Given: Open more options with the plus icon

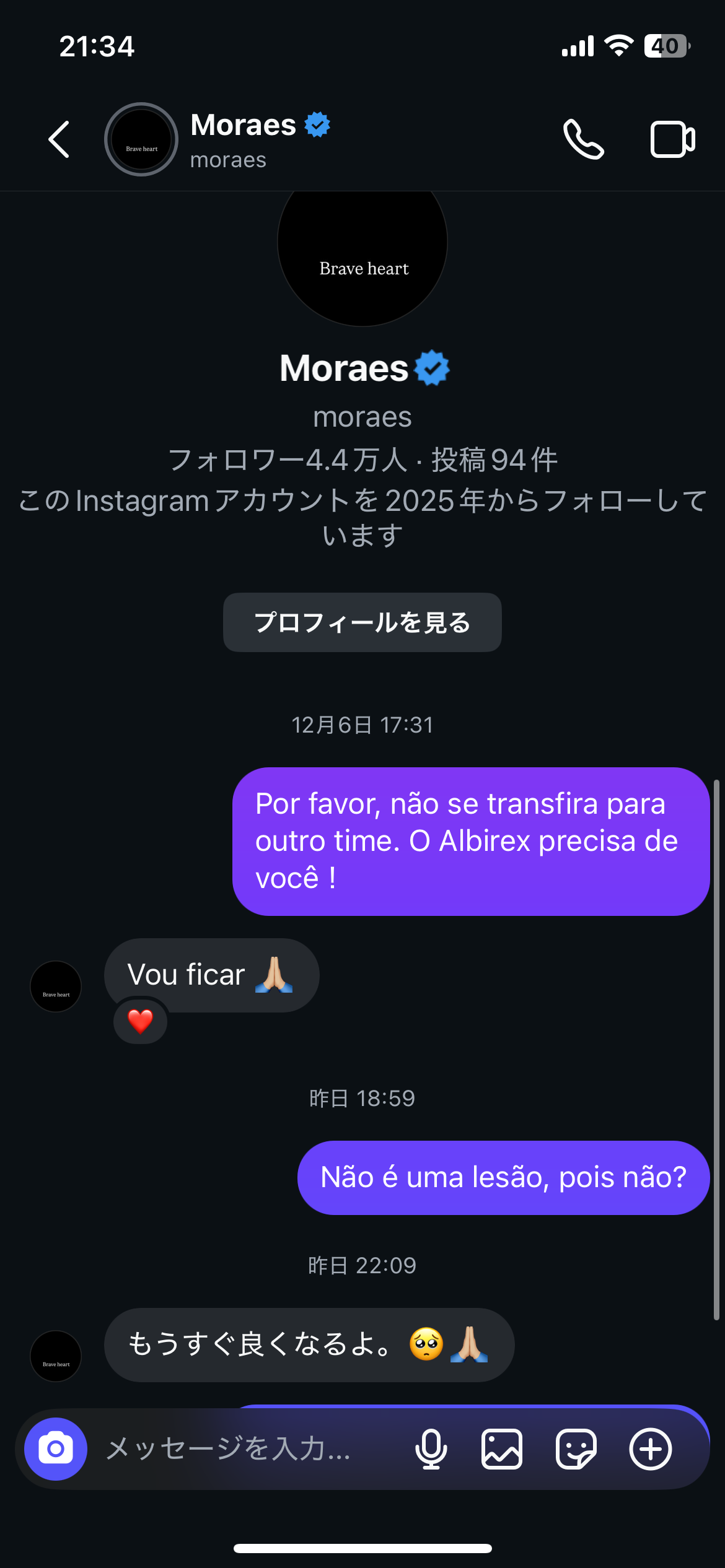Looking at the screenshot, I should click(650, 1448).
